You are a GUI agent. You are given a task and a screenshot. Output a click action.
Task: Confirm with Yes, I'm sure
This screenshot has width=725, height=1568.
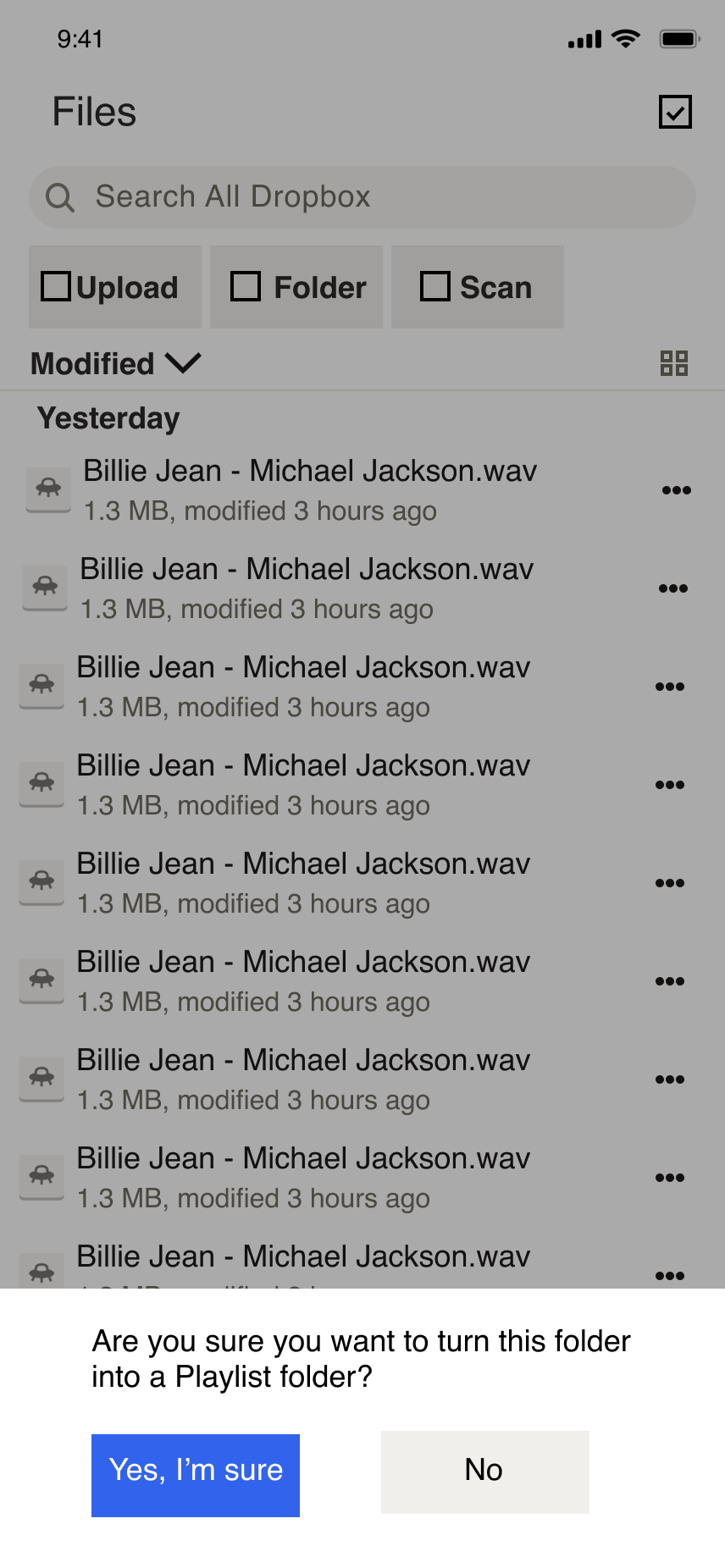point(196,1475)
